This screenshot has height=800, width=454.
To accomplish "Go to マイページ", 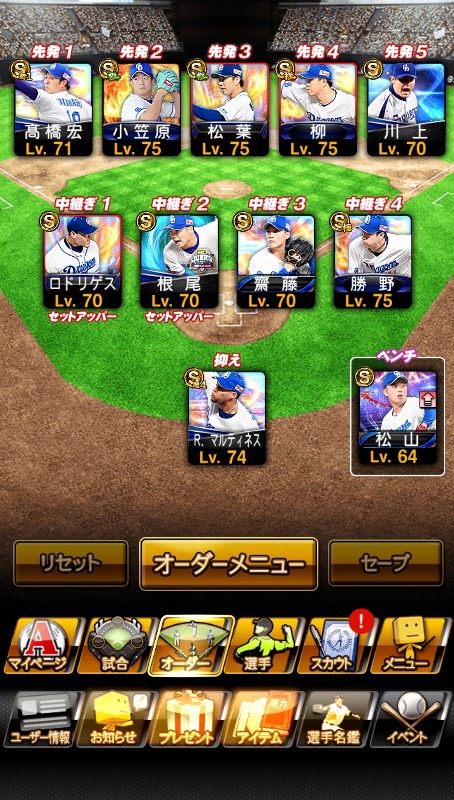I will 43,645.
